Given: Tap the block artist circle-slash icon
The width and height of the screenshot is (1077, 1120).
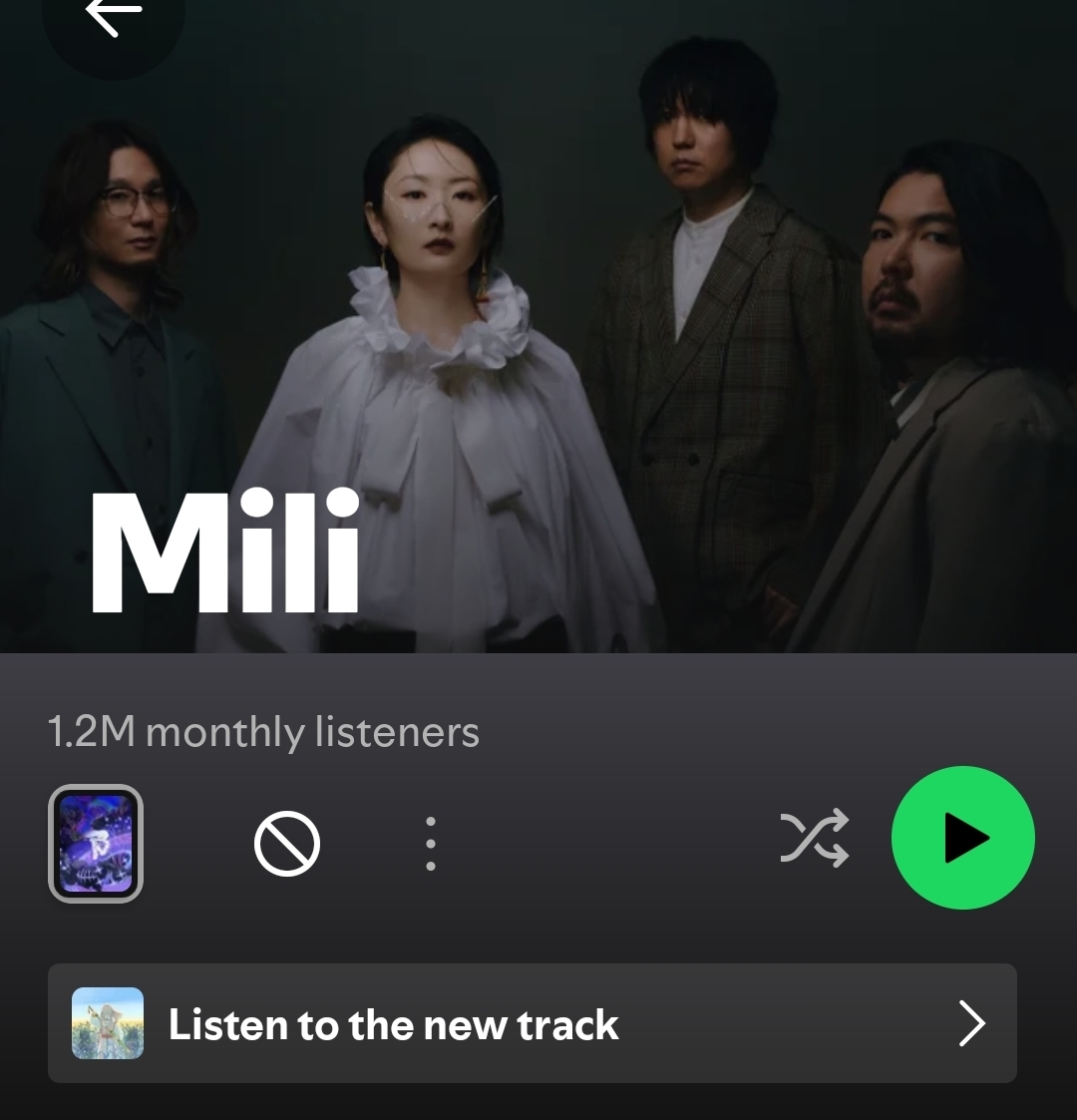Looking at the screenshot, I should (287, 844).
